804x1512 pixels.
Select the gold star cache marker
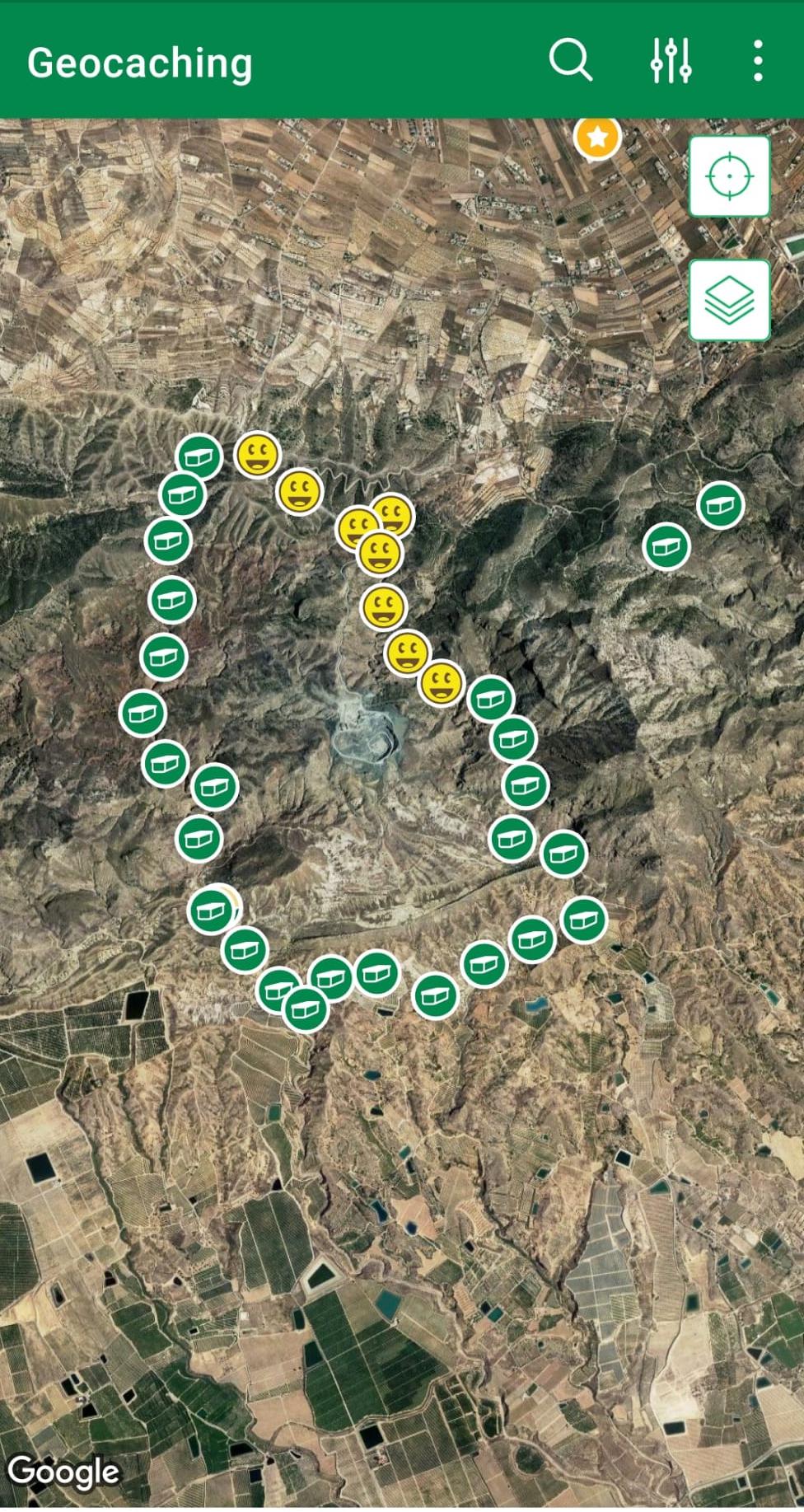(597, 137)
